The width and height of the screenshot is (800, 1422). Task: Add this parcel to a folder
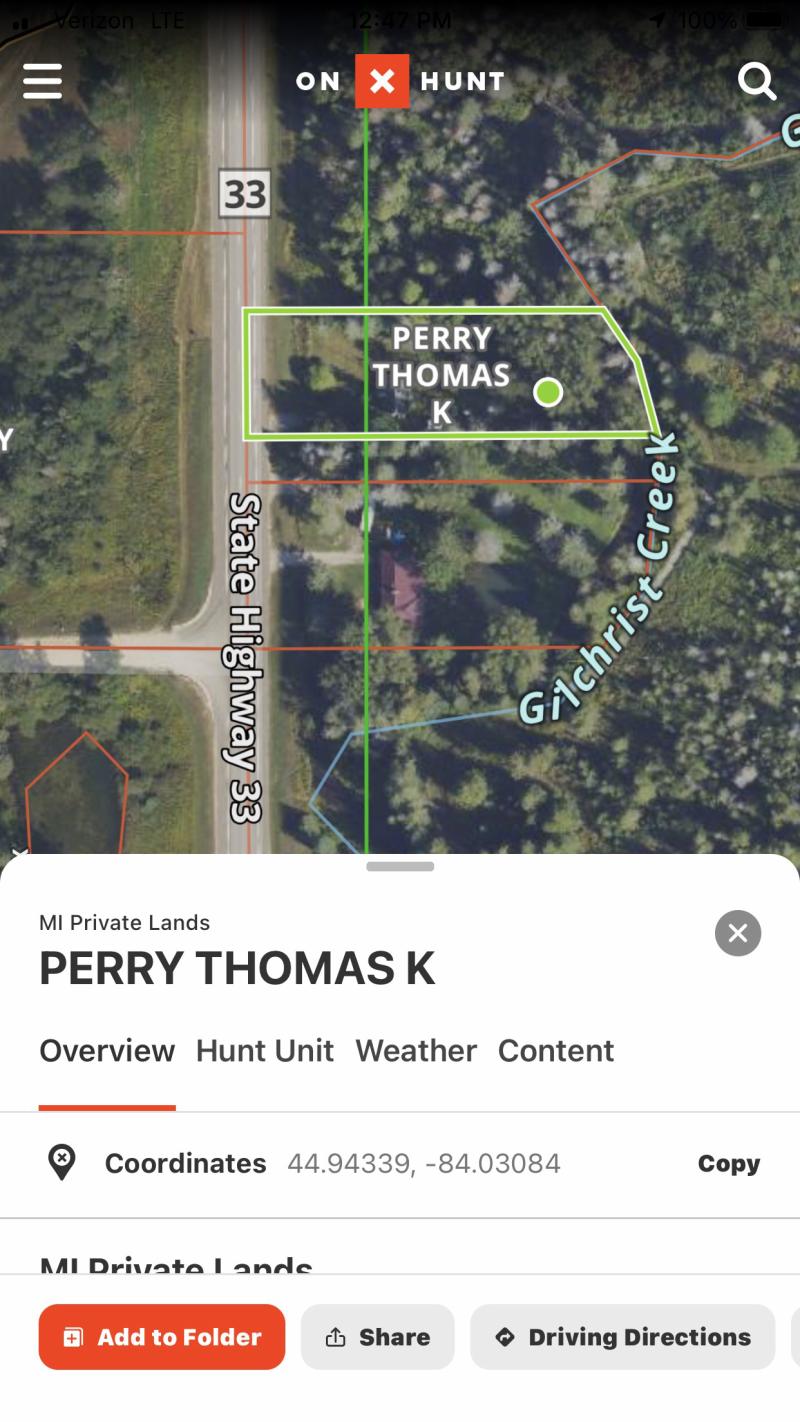[162, 1337]
